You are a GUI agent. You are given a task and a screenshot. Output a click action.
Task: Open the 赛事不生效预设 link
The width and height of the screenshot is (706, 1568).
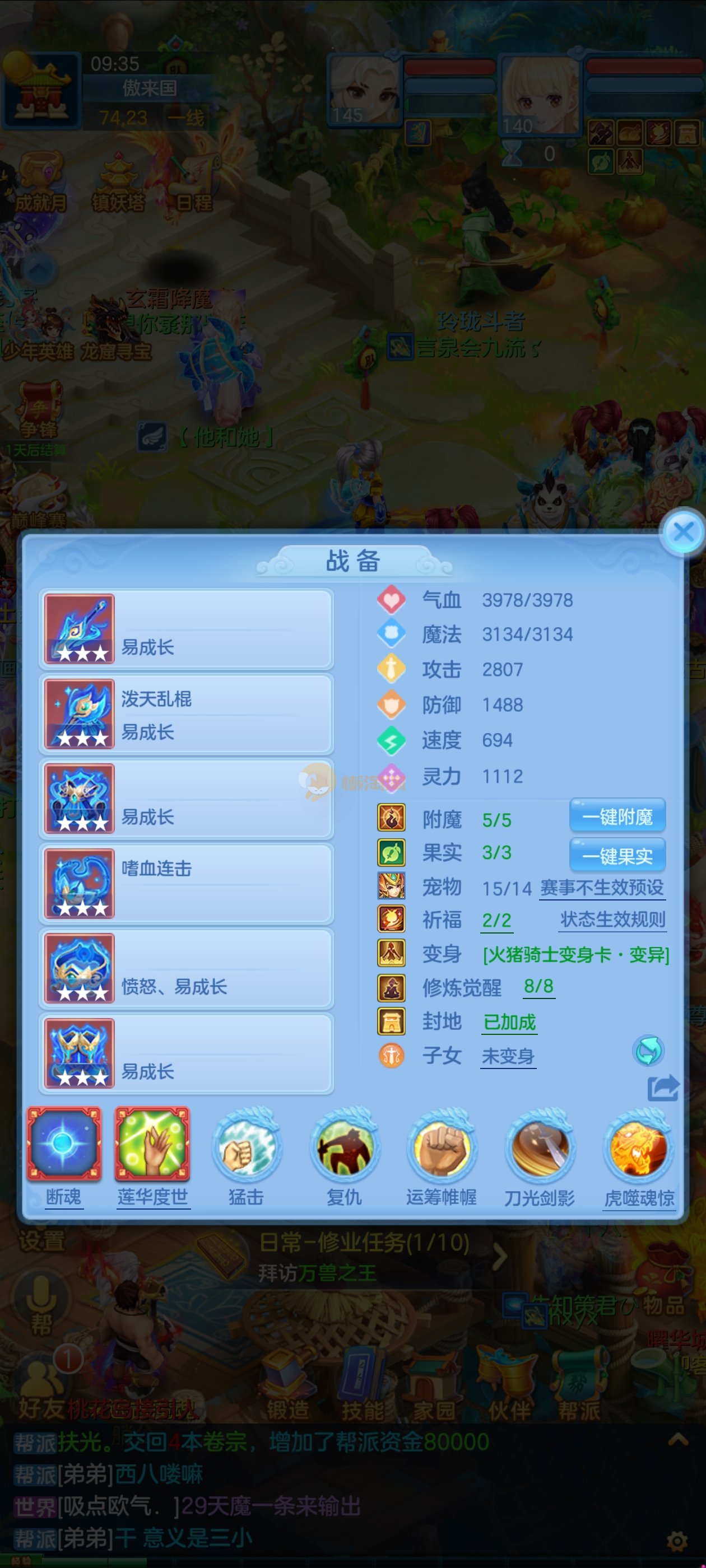click(602, 888)
